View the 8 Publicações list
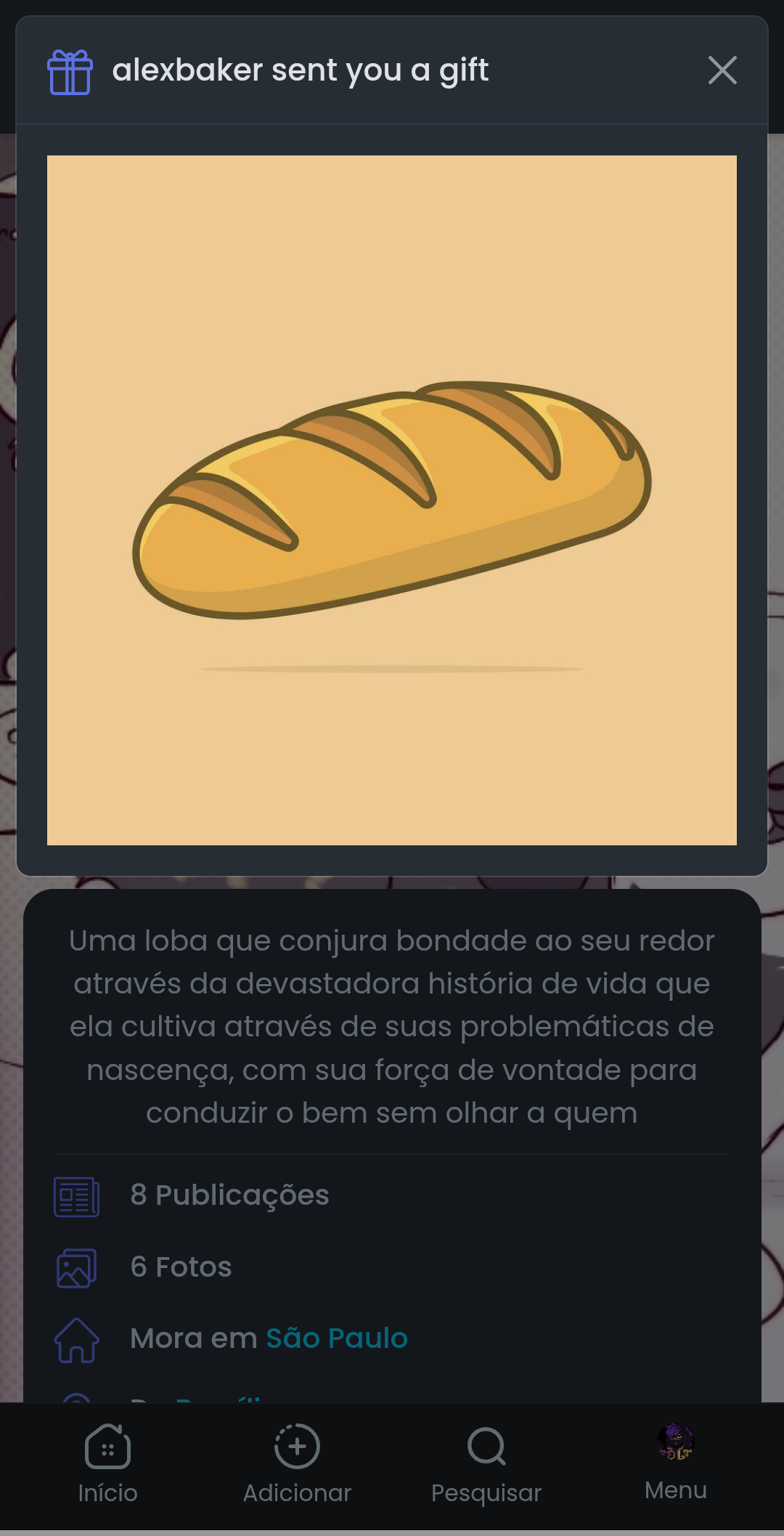The height and width of the screenshot is (1536, 784). 229,1195
